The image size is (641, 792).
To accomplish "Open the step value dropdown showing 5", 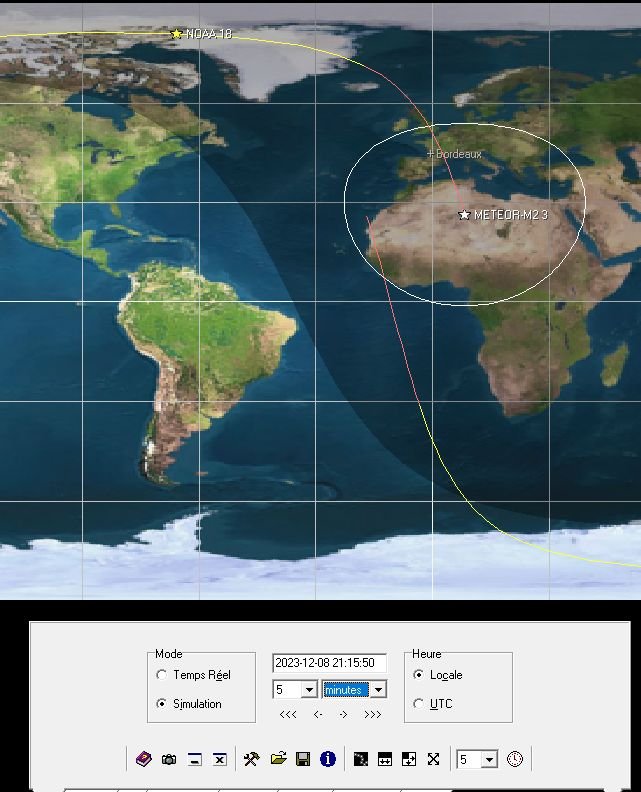I will pyautogui.click(x=308, y=690).
